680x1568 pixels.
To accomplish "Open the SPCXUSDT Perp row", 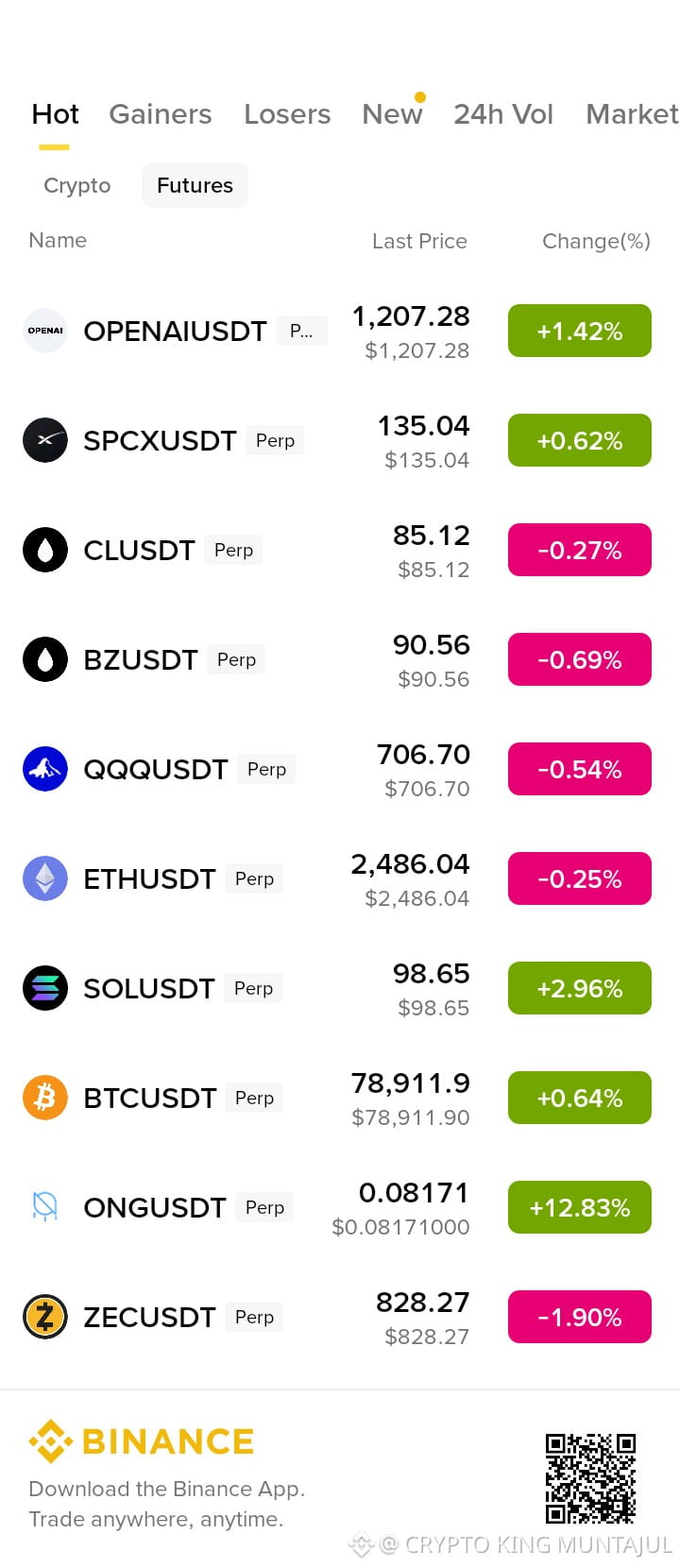I will [x=340, y=441].
